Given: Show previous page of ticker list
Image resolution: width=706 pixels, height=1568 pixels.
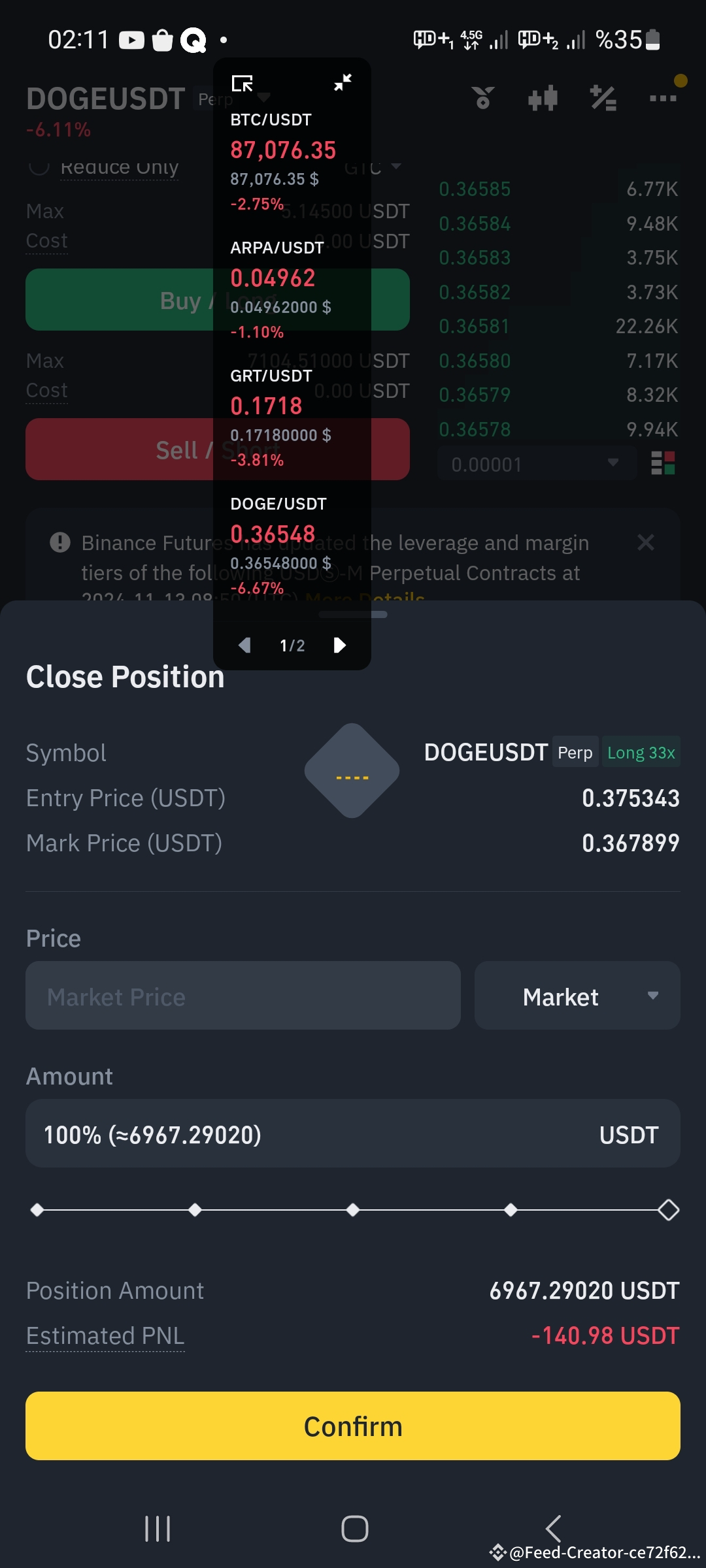Looking at the screenshot, I should click(x=245, y=645).
